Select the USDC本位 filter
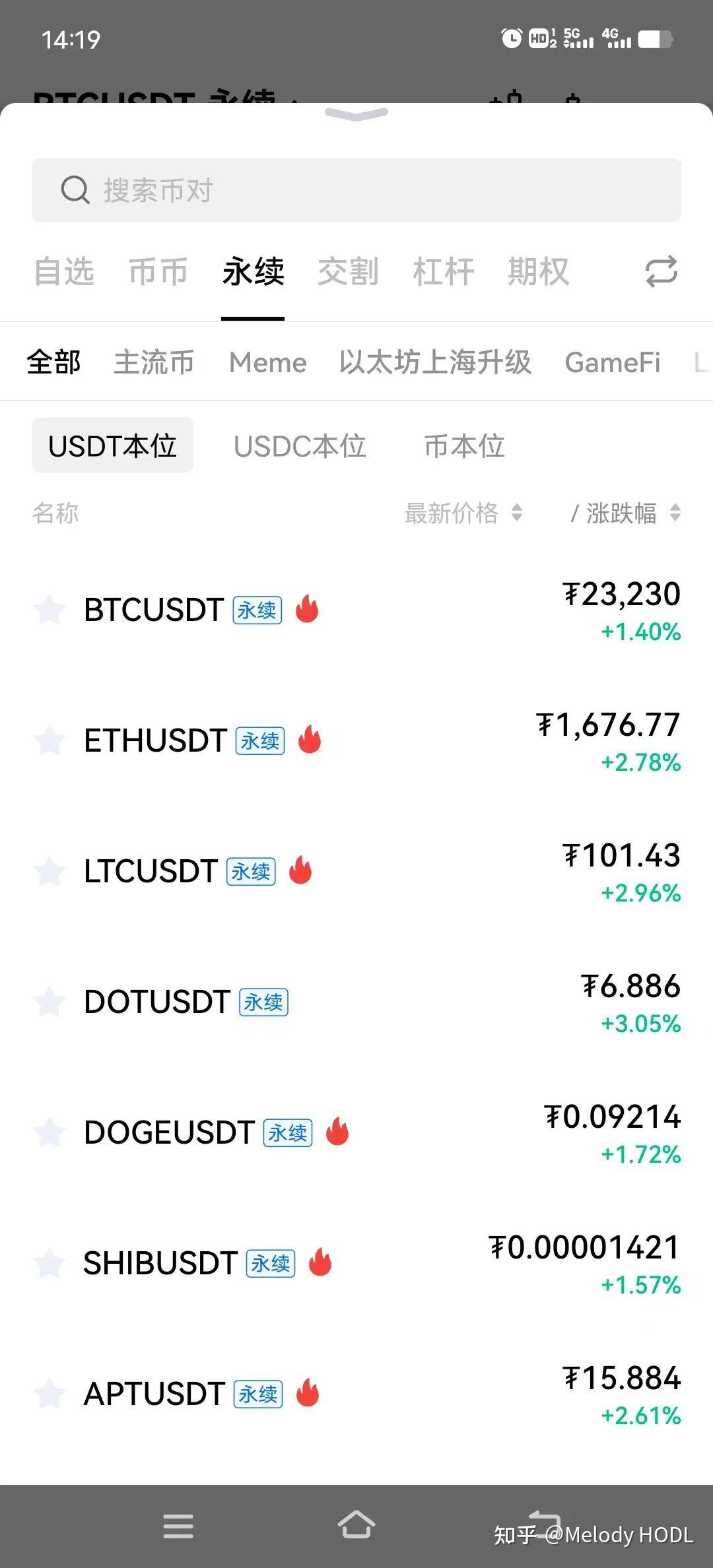Viewport: 713px width, 1568px height. click(300, 445)
